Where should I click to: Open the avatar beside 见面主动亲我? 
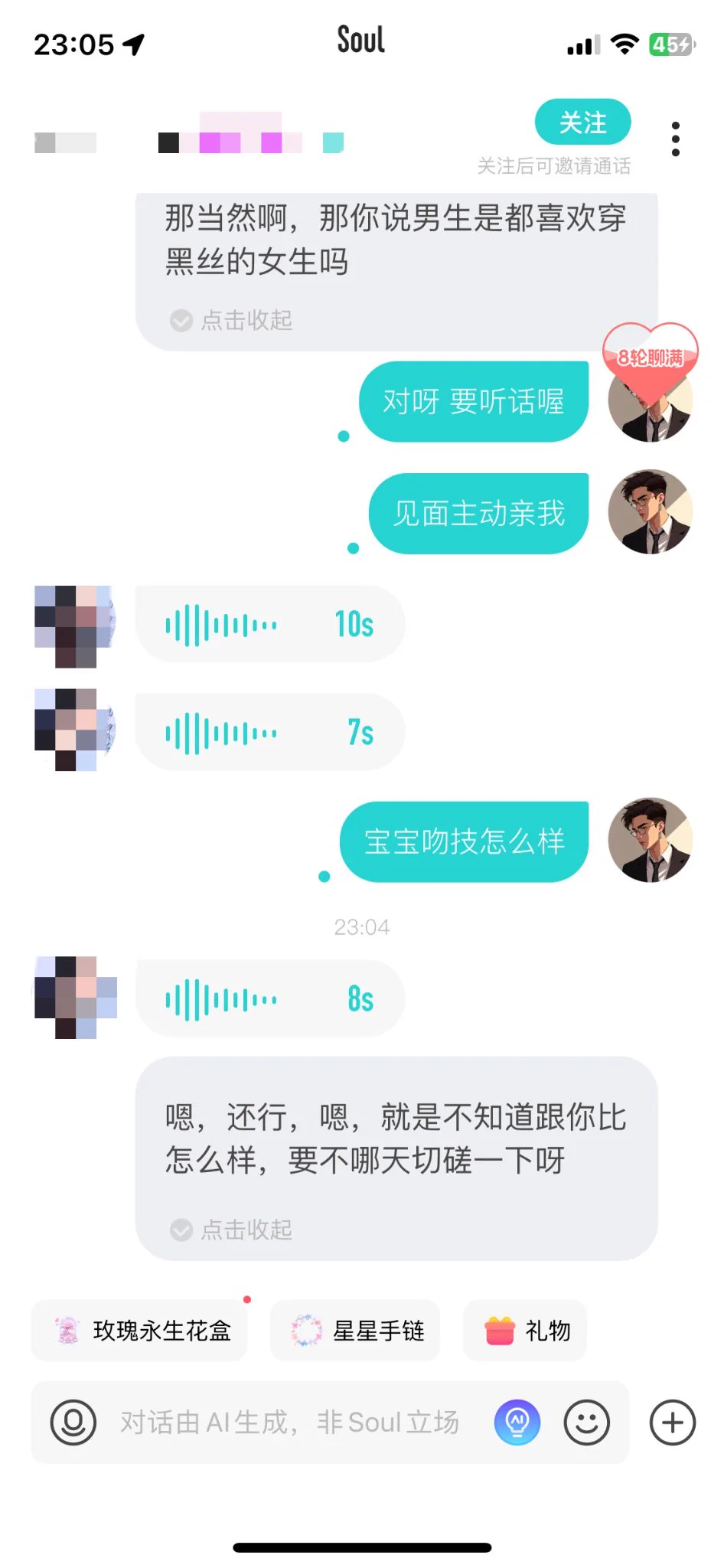[650, 511]
